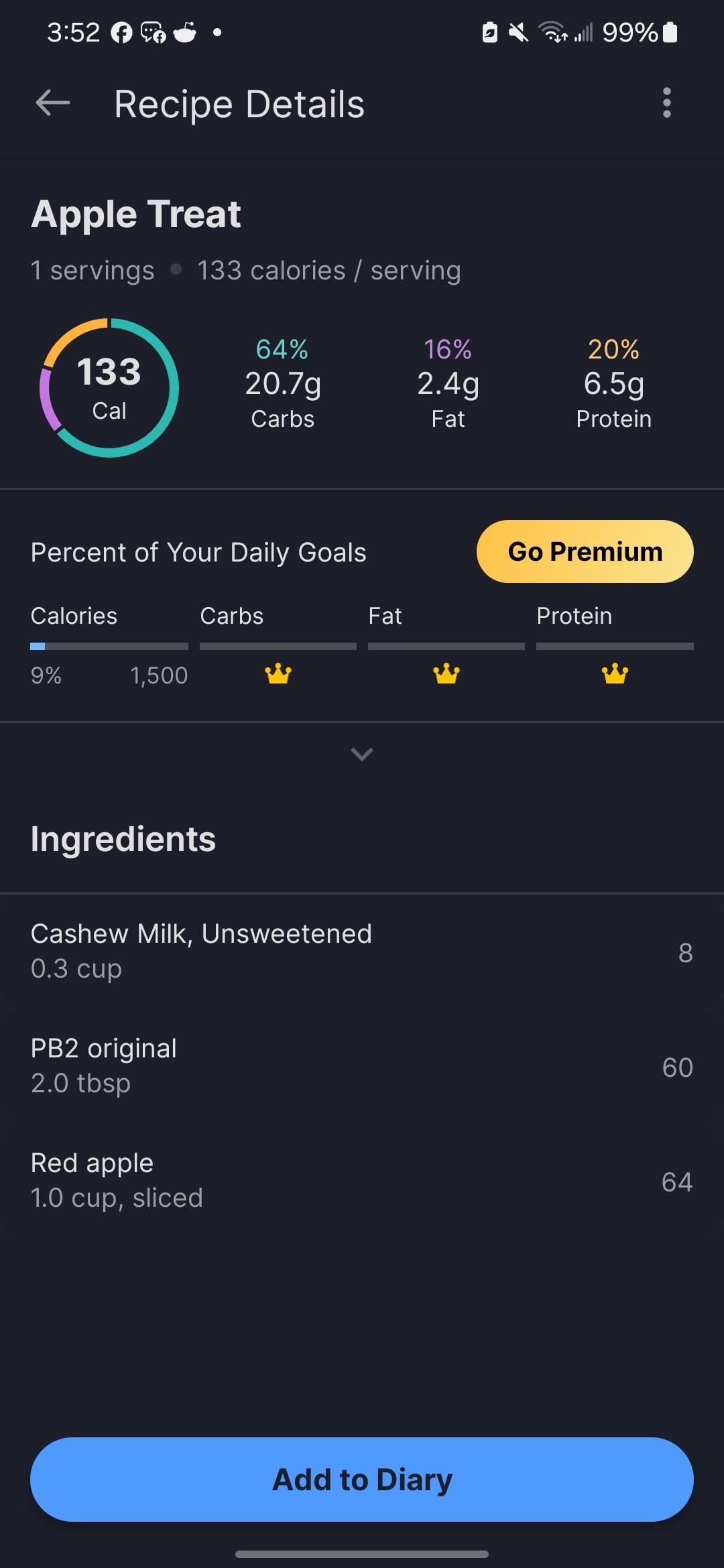The width and height of the screenshot is (724, 1568).
Task: Select the Red apple ingredient
Action: pos(362,1180)
